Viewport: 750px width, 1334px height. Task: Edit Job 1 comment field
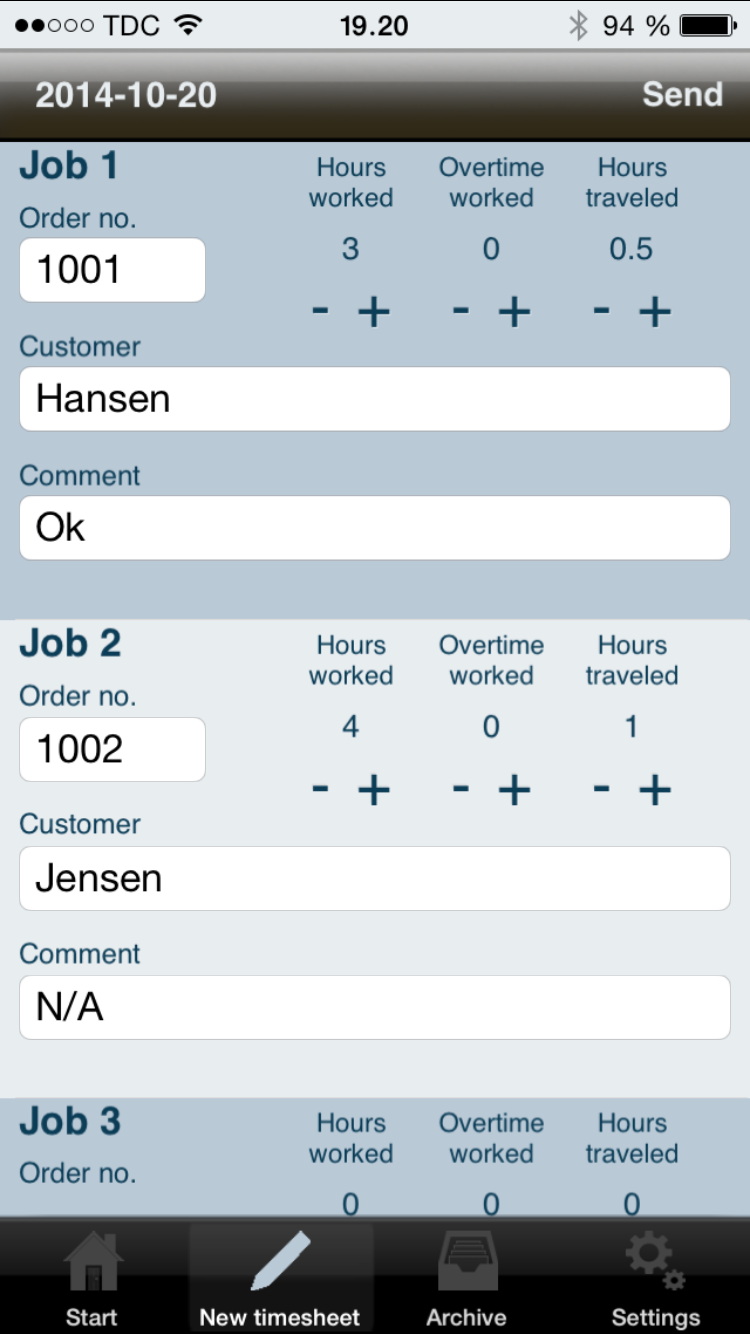click(375, 527)
